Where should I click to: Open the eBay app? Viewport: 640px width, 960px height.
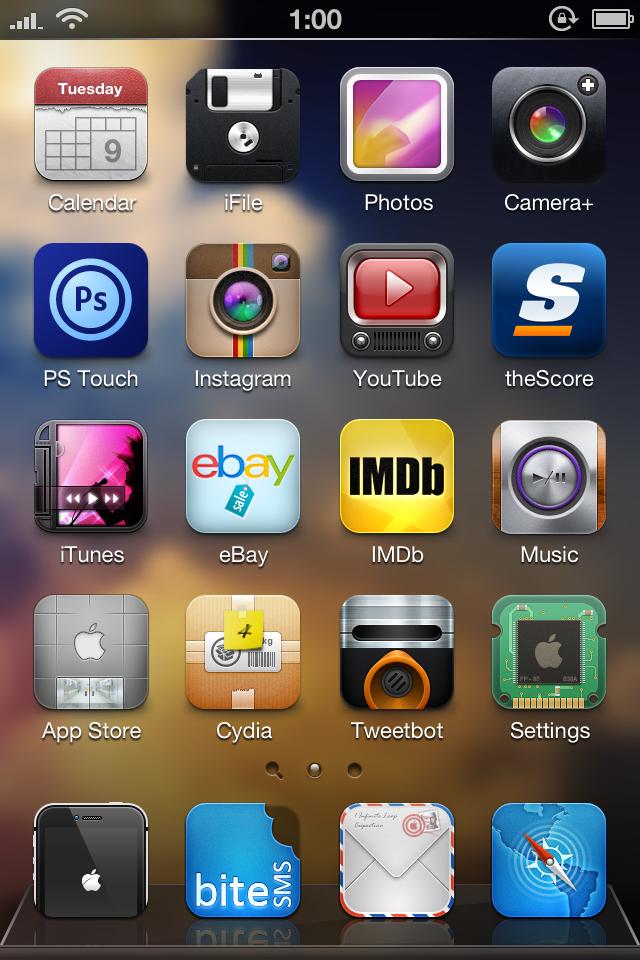[243, 476]
